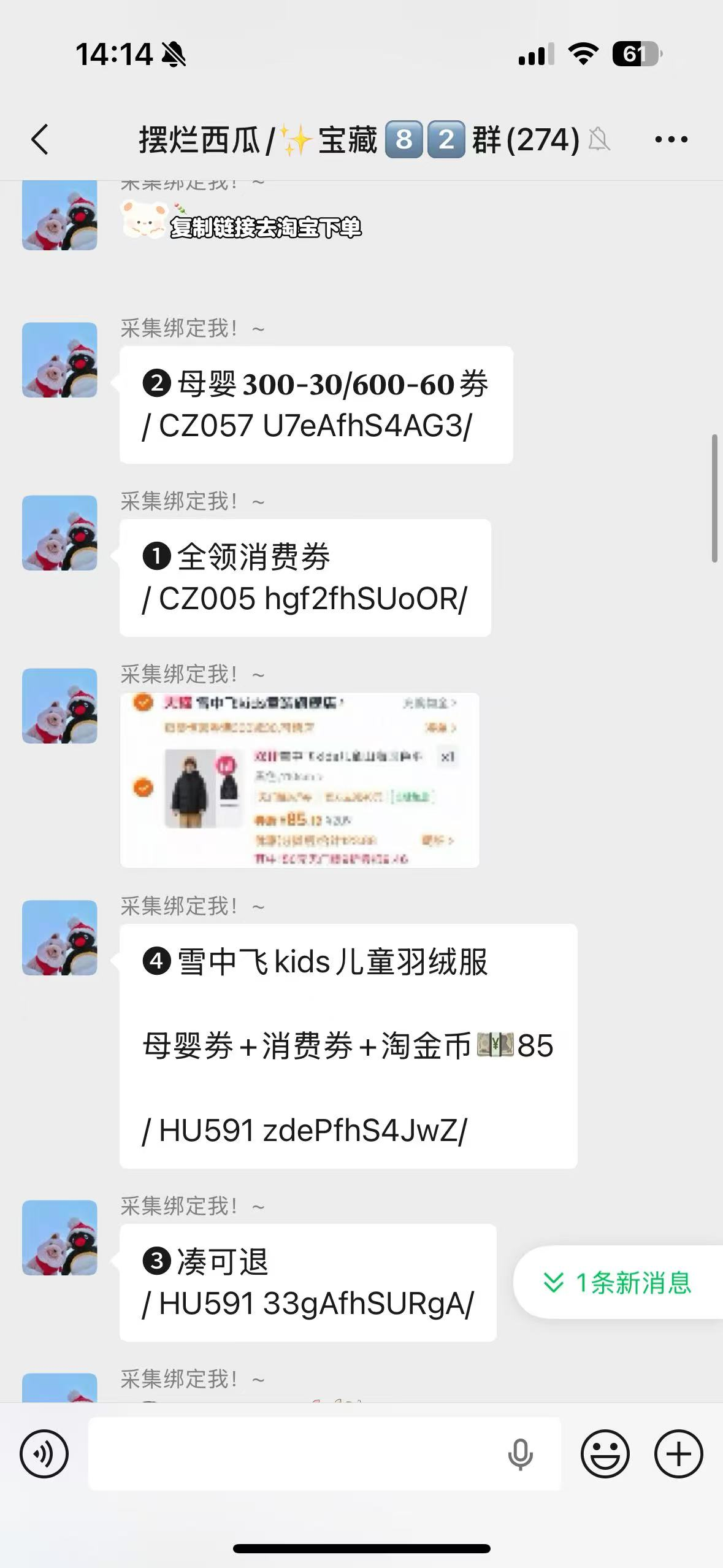
Task: Open the emoji picker
Action: tap(605, 1453)
